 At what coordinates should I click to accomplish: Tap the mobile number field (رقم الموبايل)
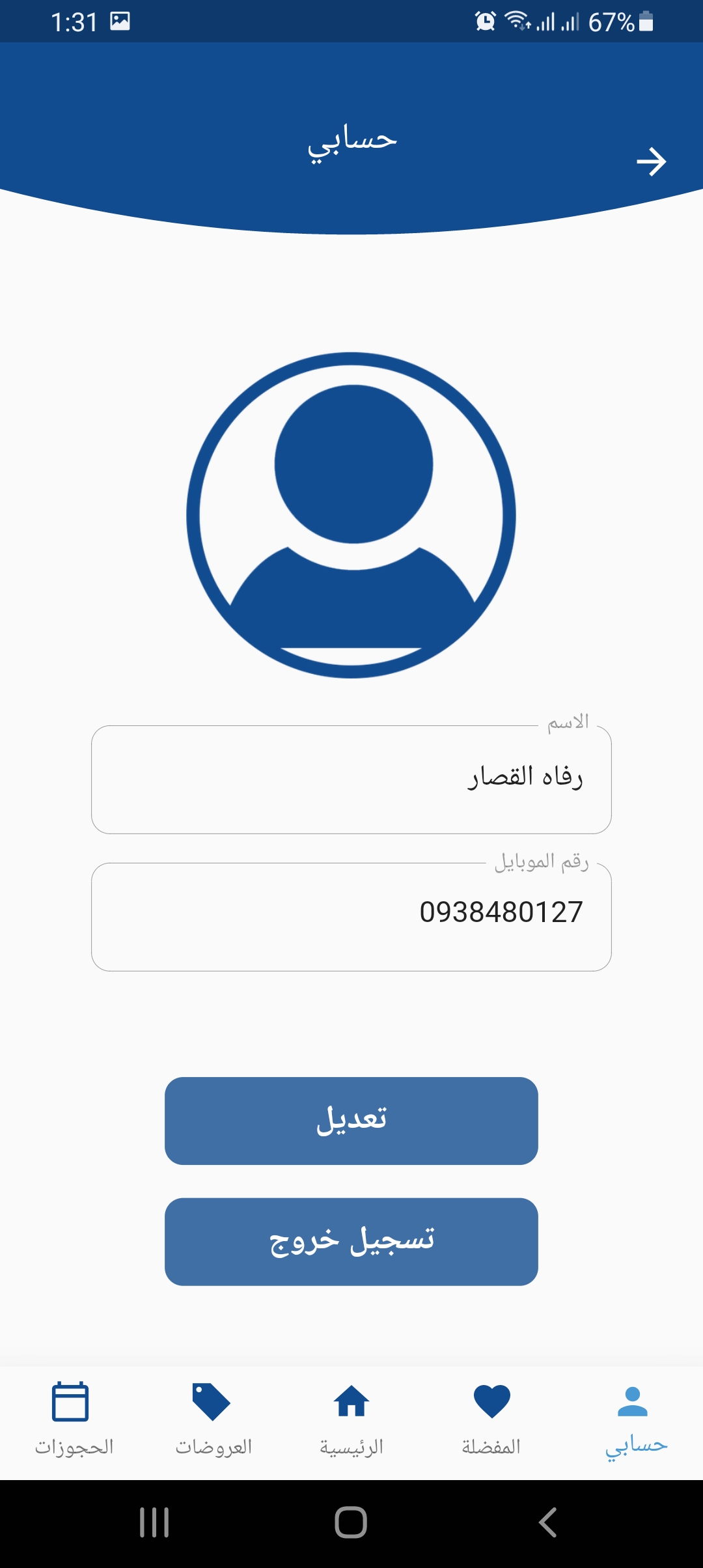click(351, 917)
